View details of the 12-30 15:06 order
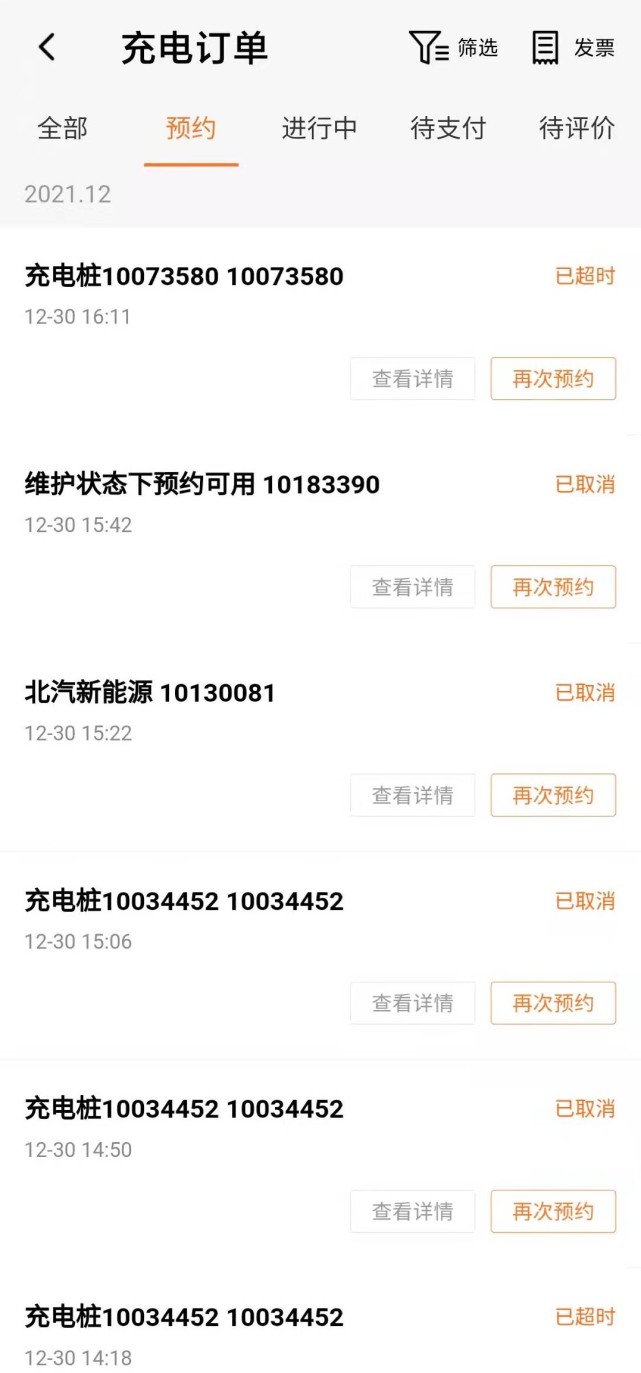Screen dimensions: 641x1373 coord(412,1003)
